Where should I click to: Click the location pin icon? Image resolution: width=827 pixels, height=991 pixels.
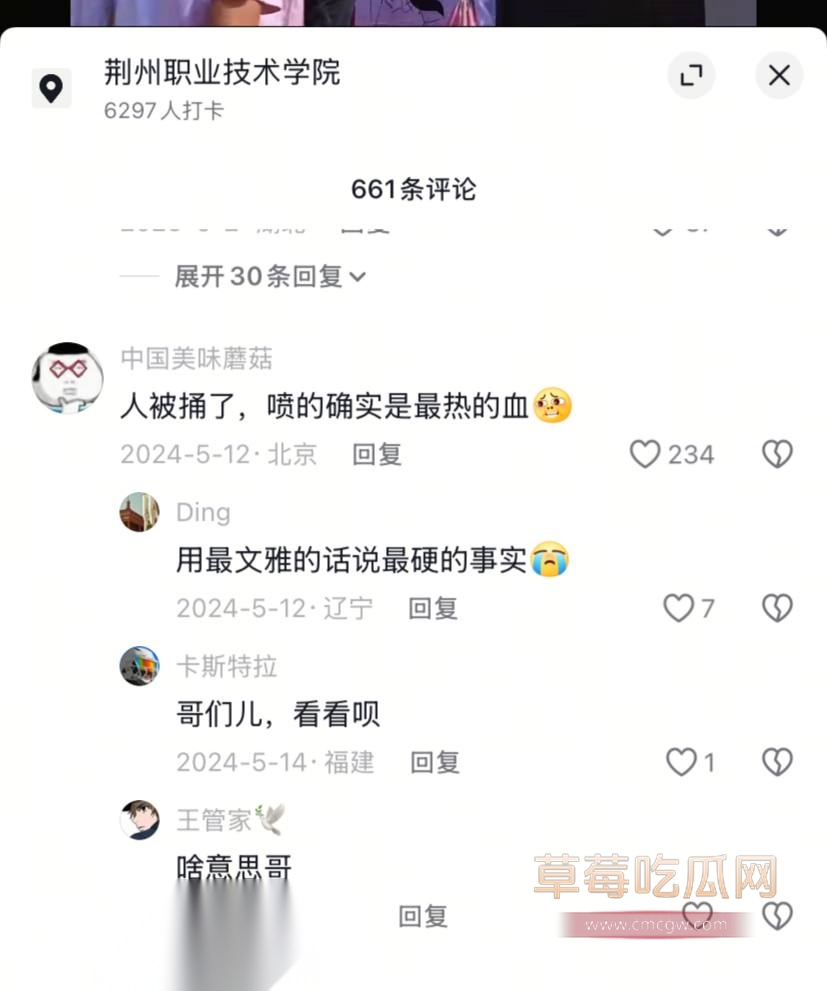coord(52,88)
